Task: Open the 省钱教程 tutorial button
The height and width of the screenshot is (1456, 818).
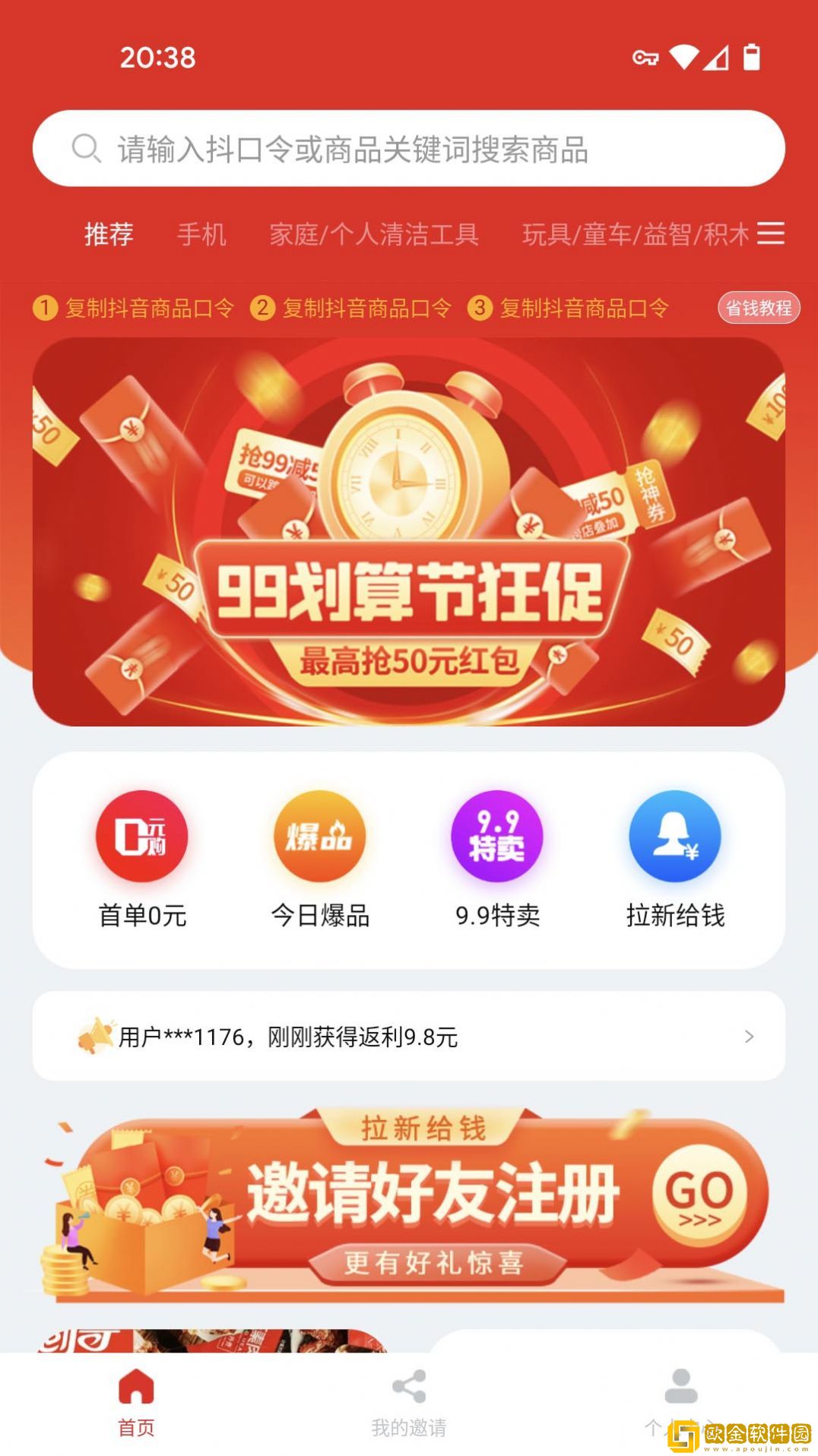Action: pyautogui.click(x=758, y=308)
